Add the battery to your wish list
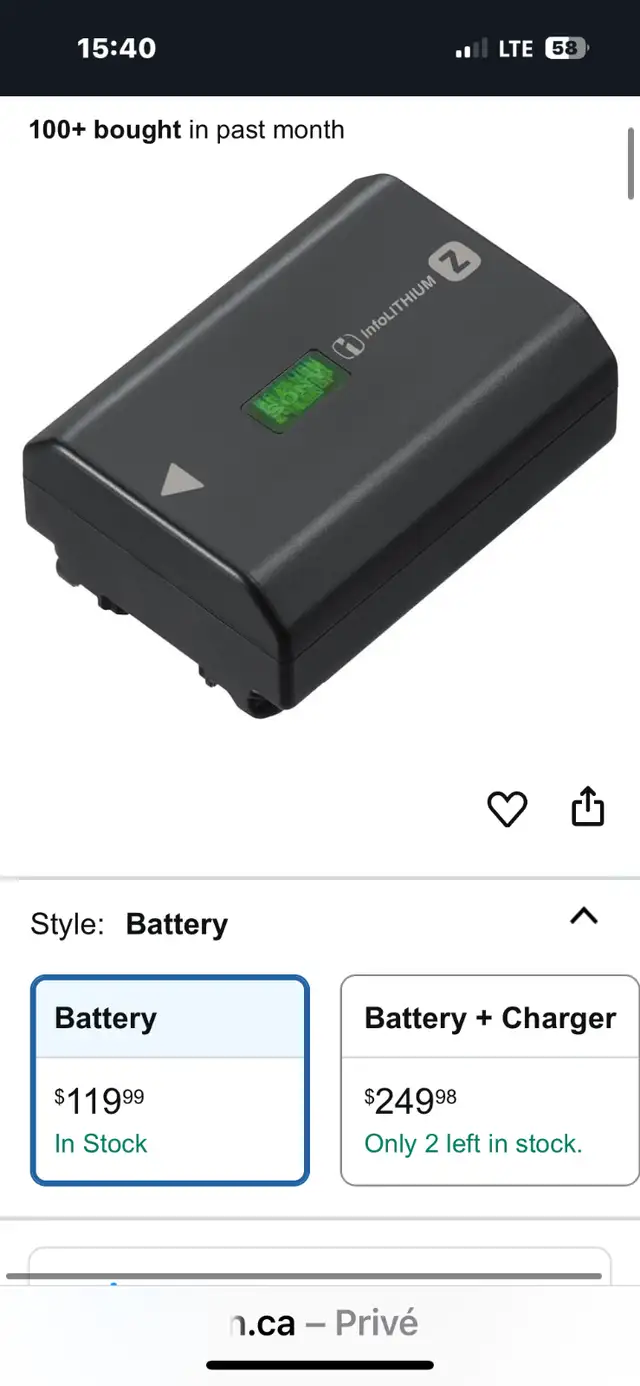Screen dimensions: 640x1386 click(x=507, y=808)
